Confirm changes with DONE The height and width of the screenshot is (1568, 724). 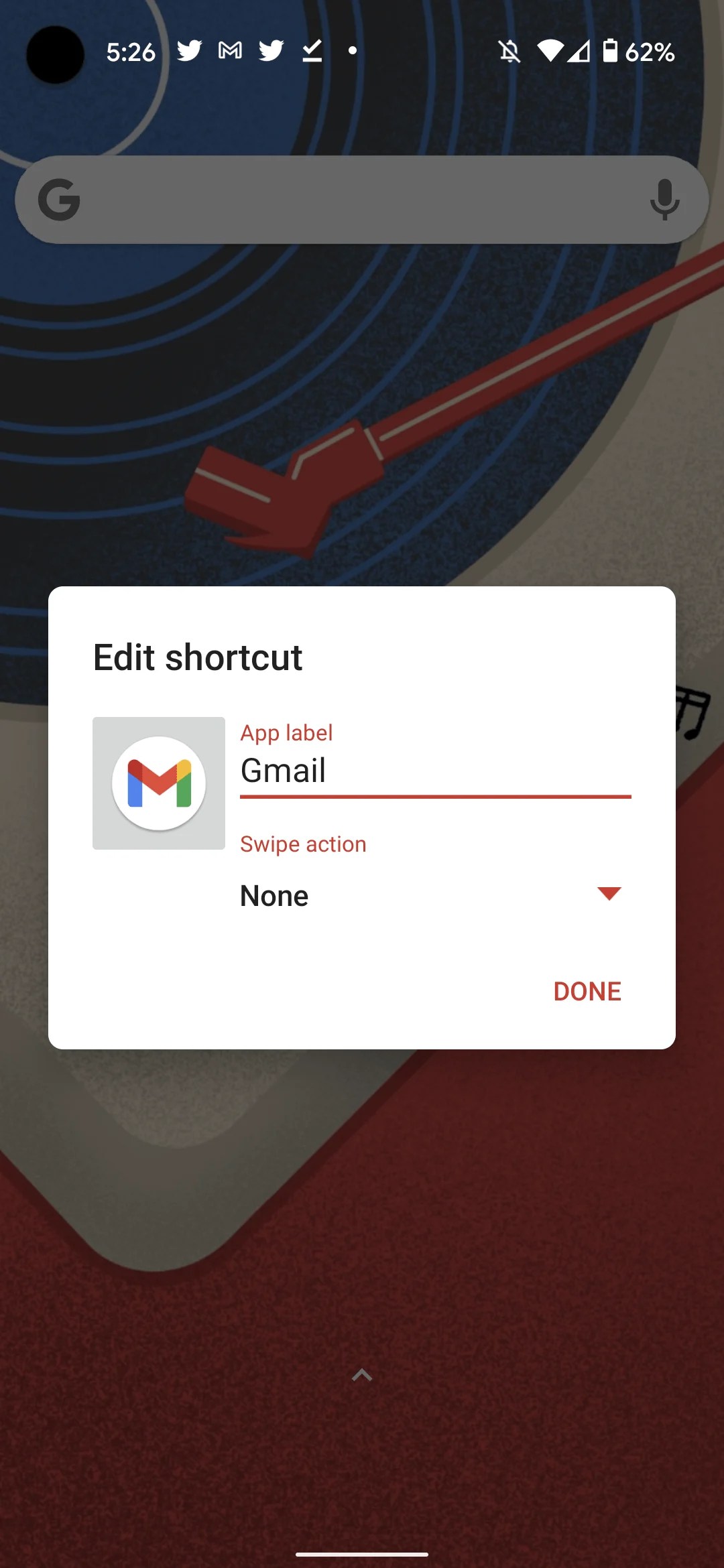click(x=587, y=992)
